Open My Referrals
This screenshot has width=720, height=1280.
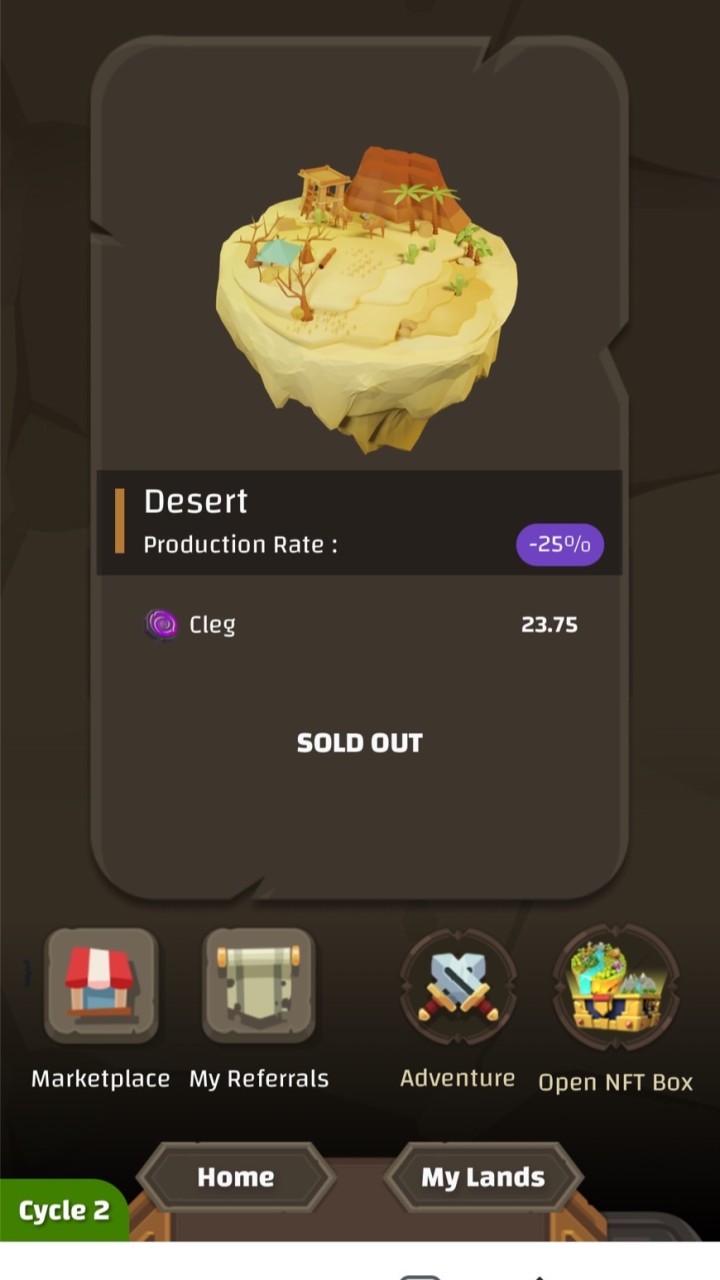[259, 986]
